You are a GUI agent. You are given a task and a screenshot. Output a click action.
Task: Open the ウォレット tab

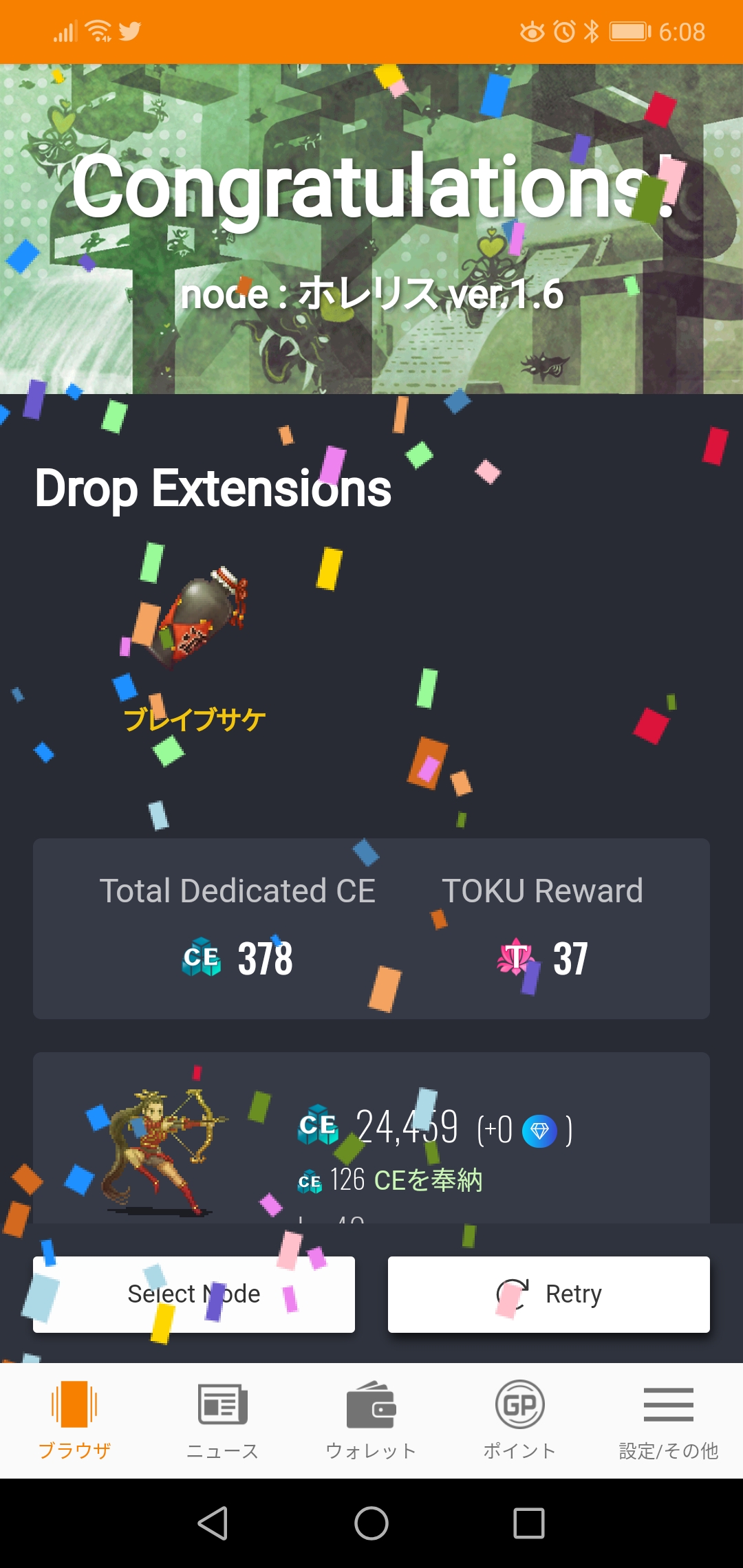[x=371, y=1421]
